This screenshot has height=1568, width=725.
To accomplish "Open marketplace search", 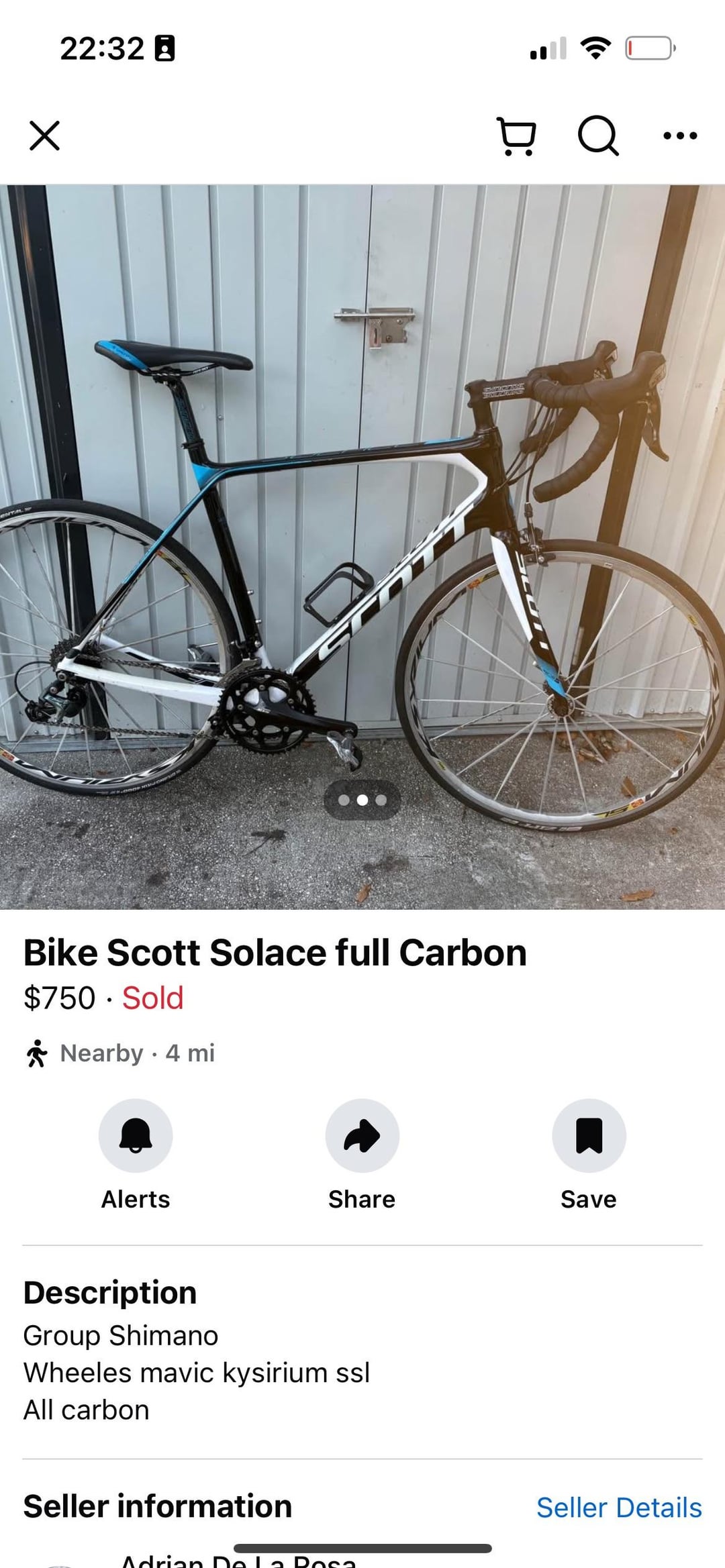I will click(597, 136).
